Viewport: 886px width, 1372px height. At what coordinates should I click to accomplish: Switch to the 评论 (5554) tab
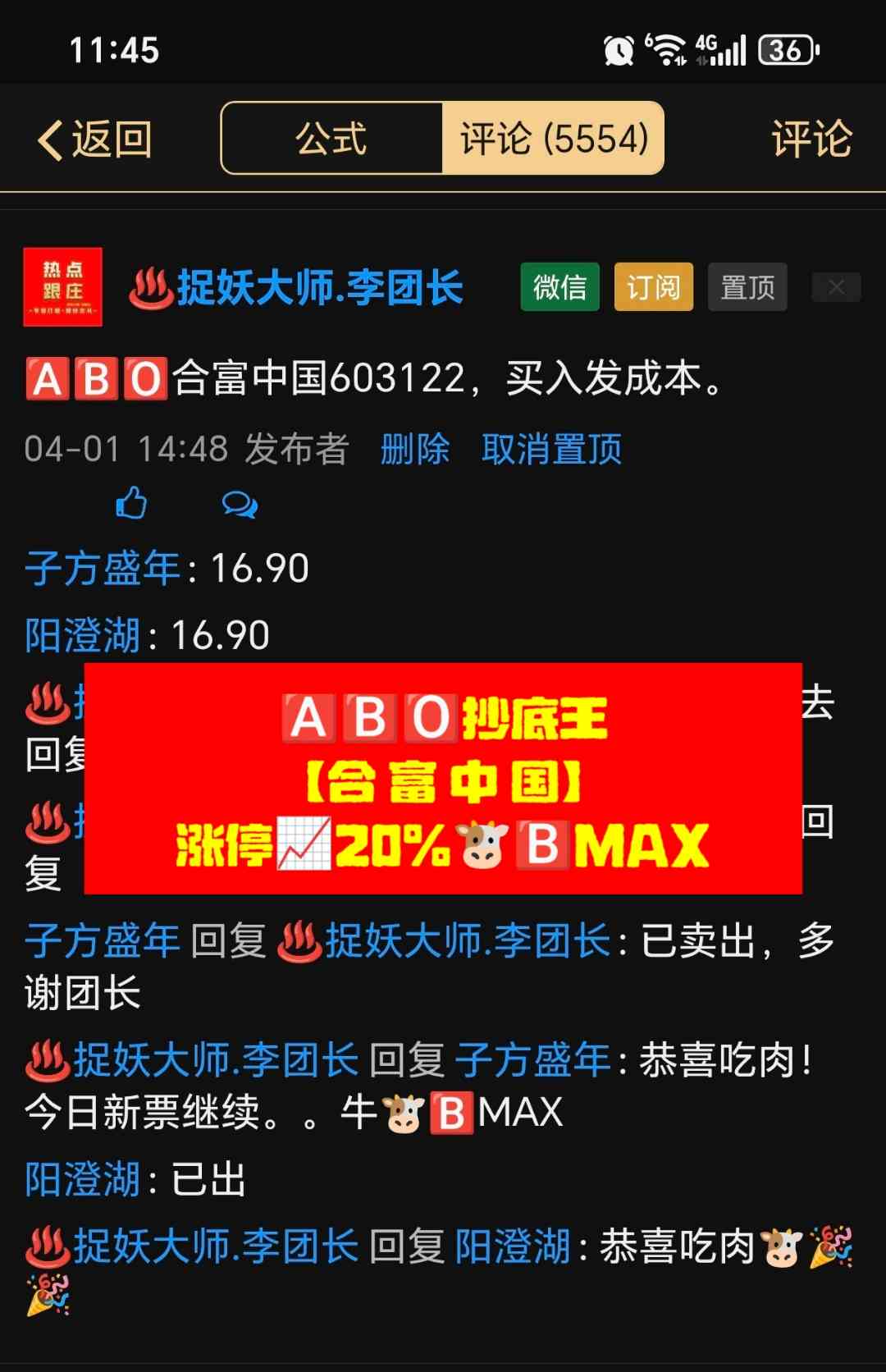tap(553, 139)
